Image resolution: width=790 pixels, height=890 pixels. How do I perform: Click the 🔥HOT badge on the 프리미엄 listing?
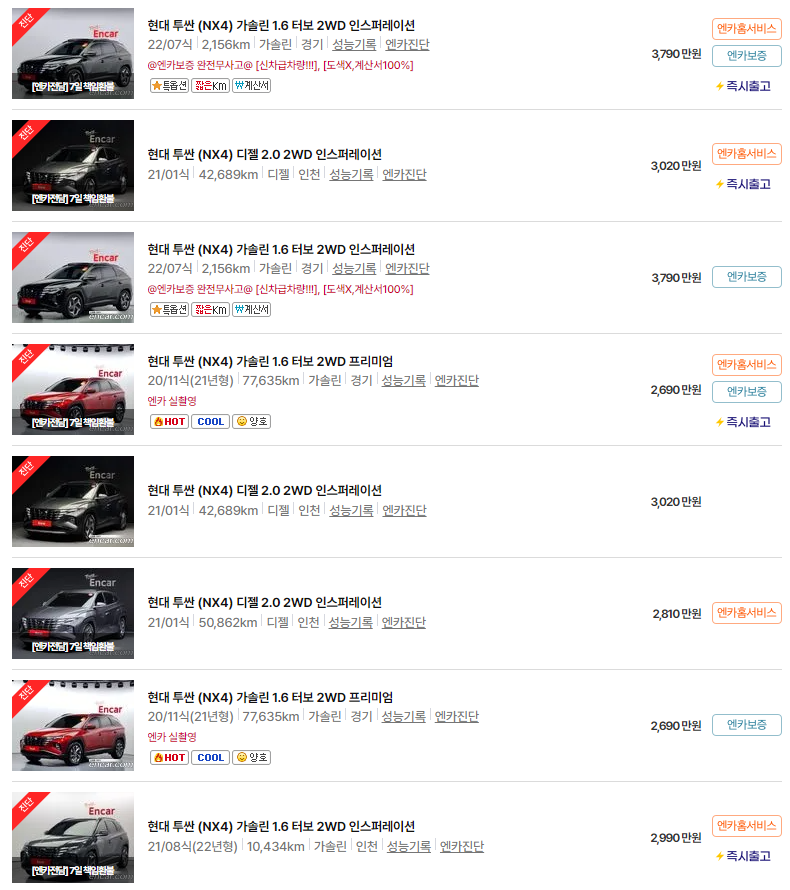pos(170,421)
